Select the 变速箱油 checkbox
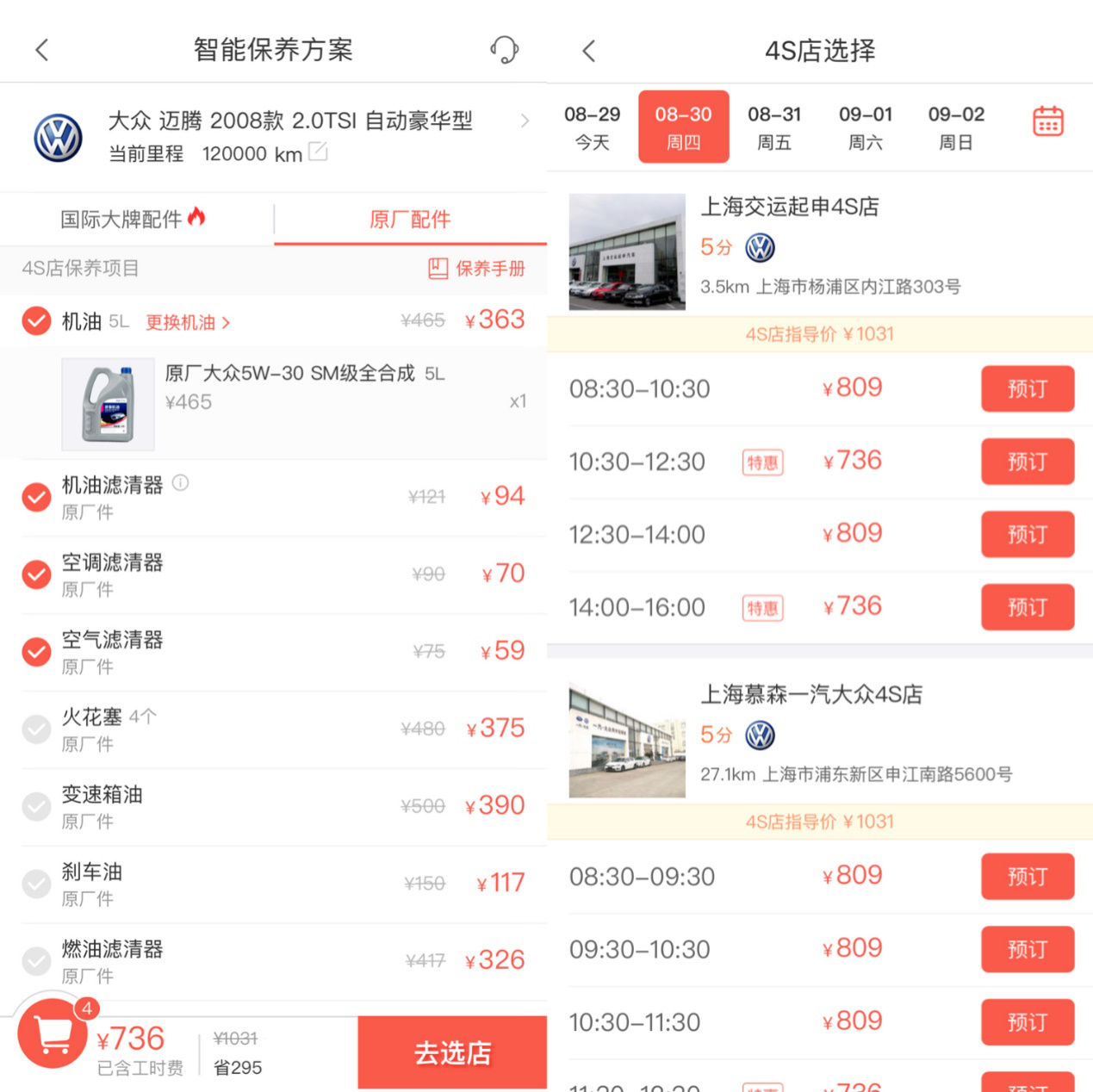1093x1092 pixels. (36, 807)
